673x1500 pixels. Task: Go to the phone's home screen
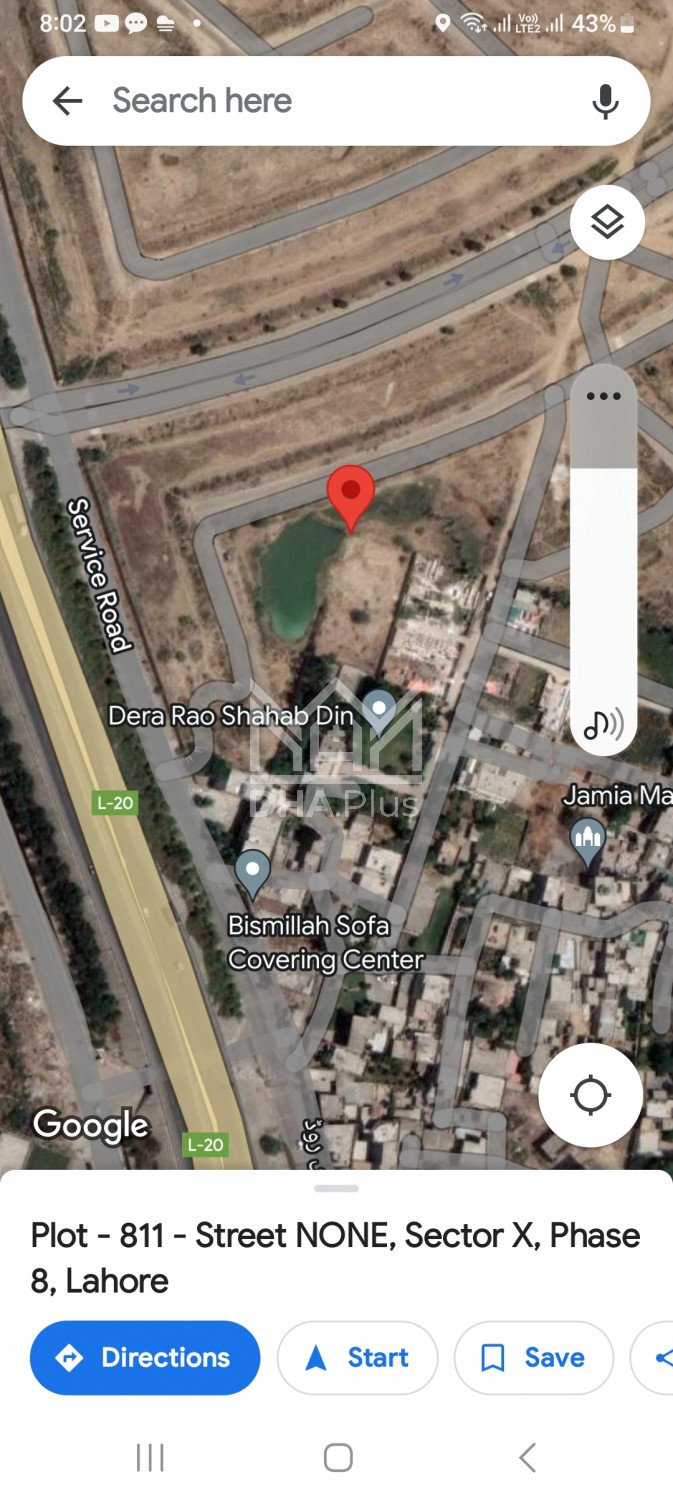click(x=338, y=1457)
